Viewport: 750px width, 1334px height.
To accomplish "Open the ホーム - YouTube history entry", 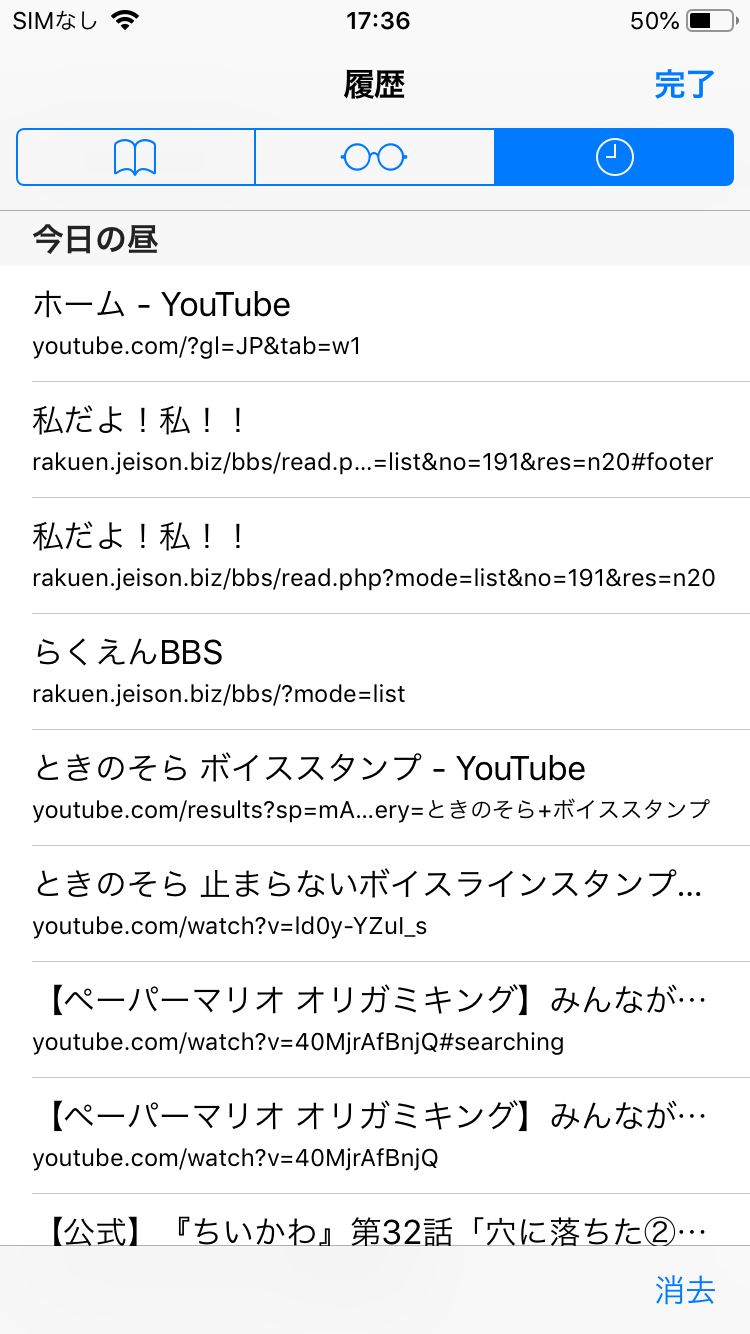I will (x=375, y=323).
